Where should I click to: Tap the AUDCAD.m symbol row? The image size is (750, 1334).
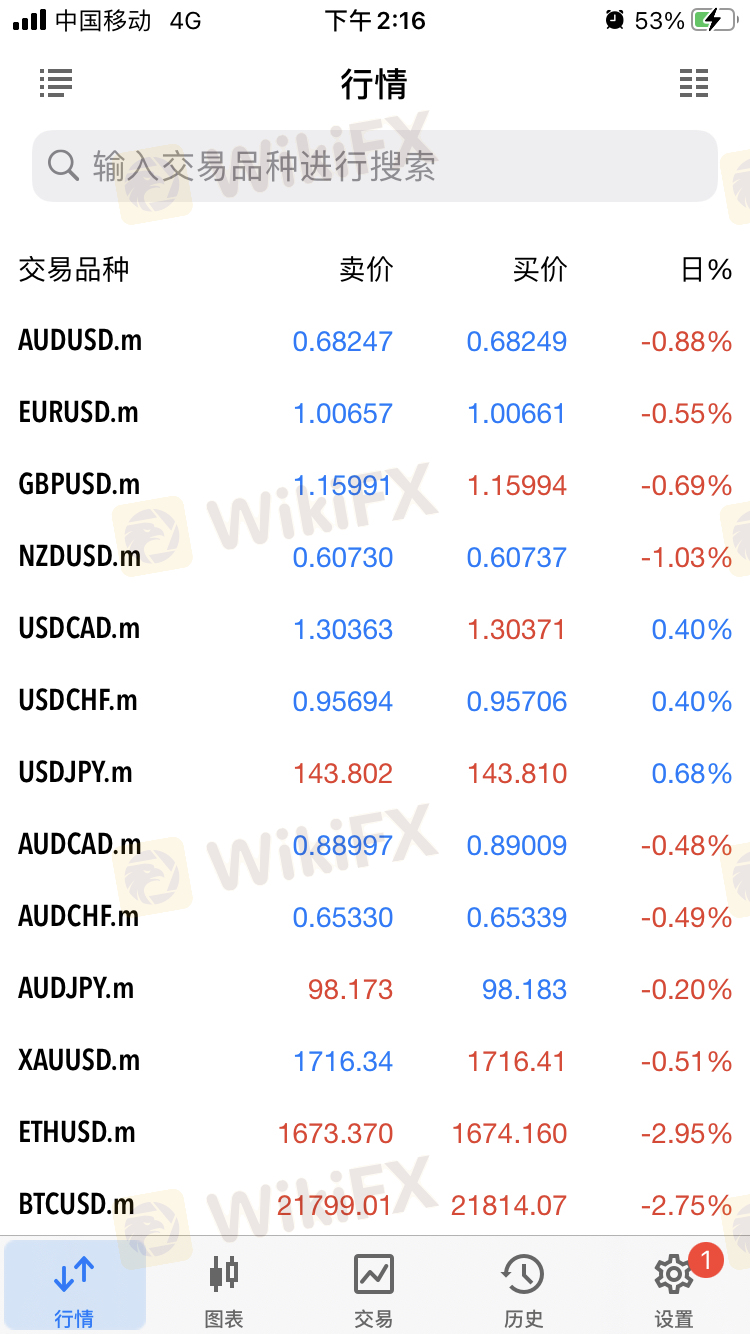(x=375, y=845)
